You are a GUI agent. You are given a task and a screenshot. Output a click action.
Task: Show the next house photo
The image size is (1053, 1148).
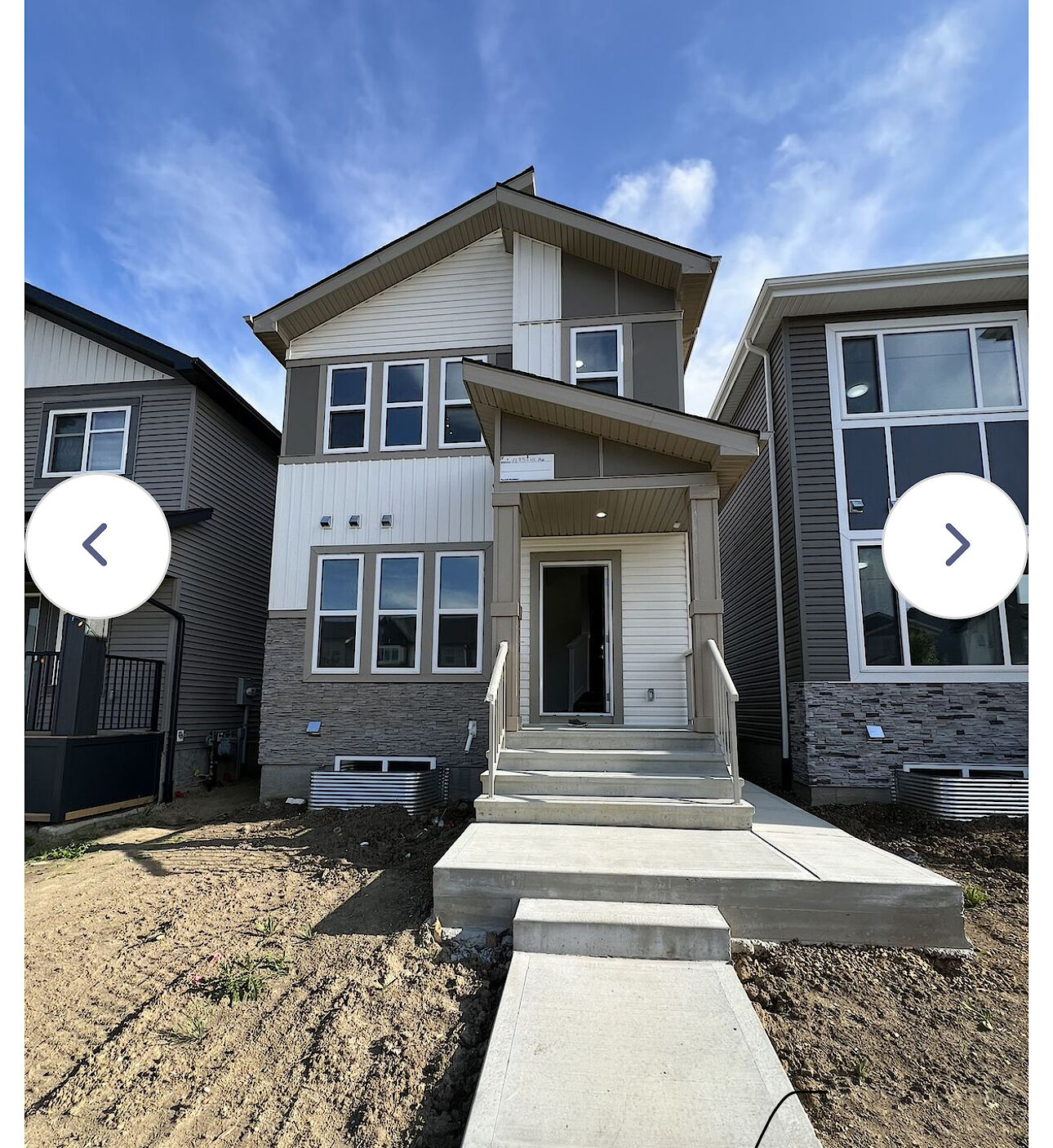tap(954, 545)
